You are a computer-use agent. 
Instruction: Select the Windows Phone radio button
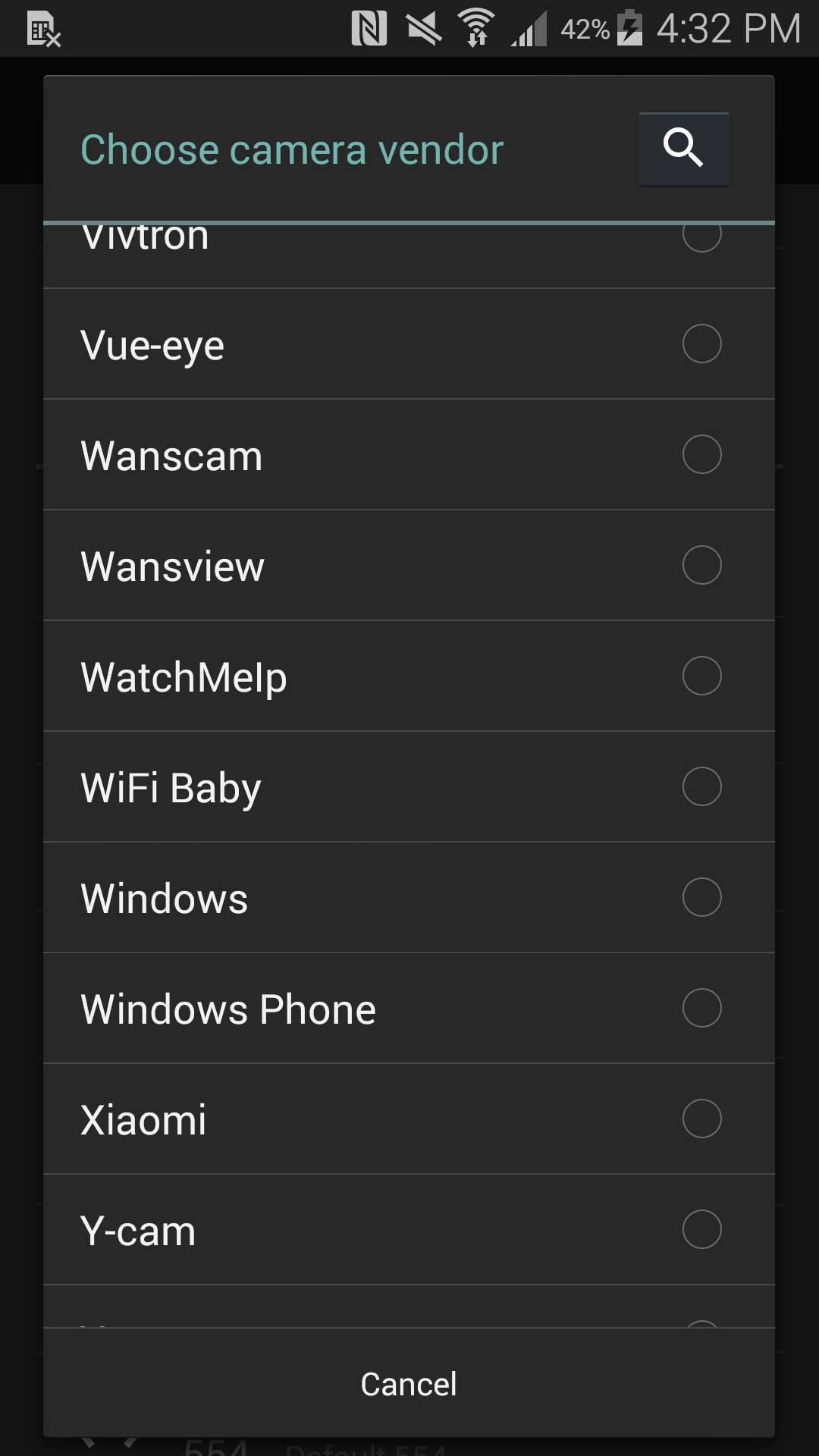tap(701, 1008)
